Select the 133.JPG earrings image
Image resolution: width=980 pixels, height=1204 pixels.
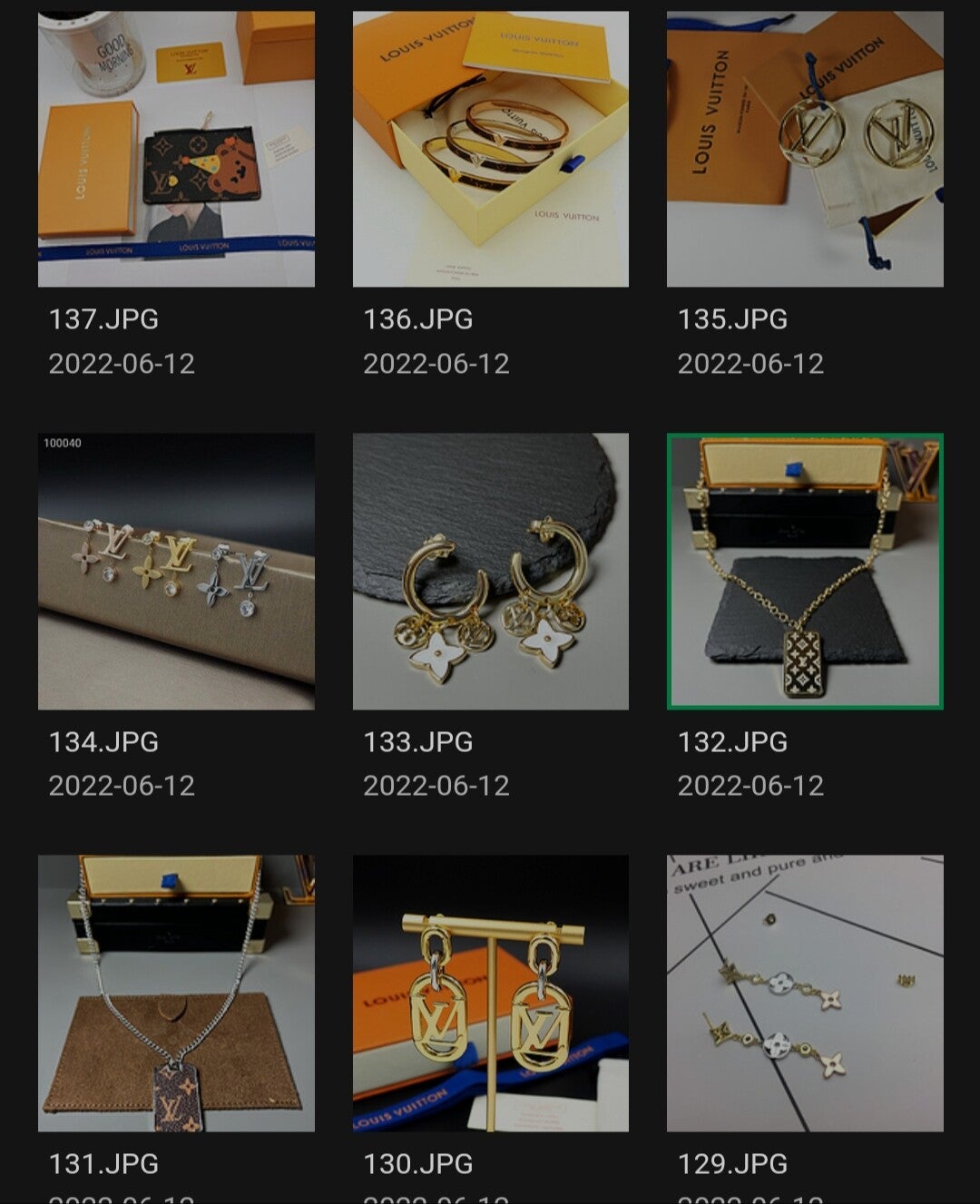pyautogui.click(x=490, y=571)
